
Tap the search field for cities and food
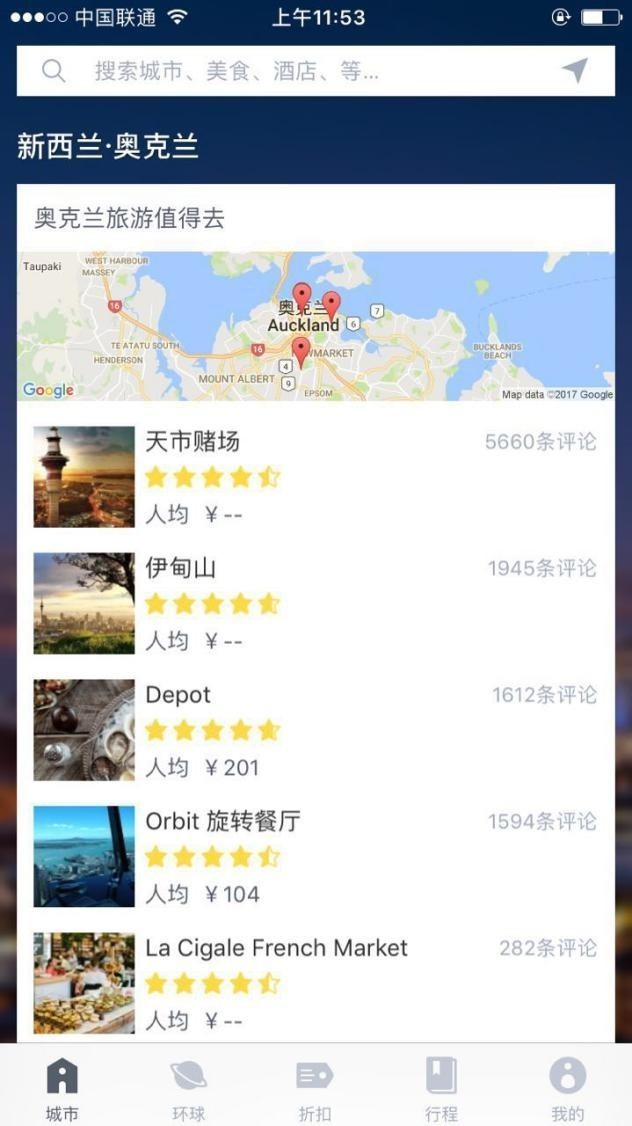pos(290,71)
